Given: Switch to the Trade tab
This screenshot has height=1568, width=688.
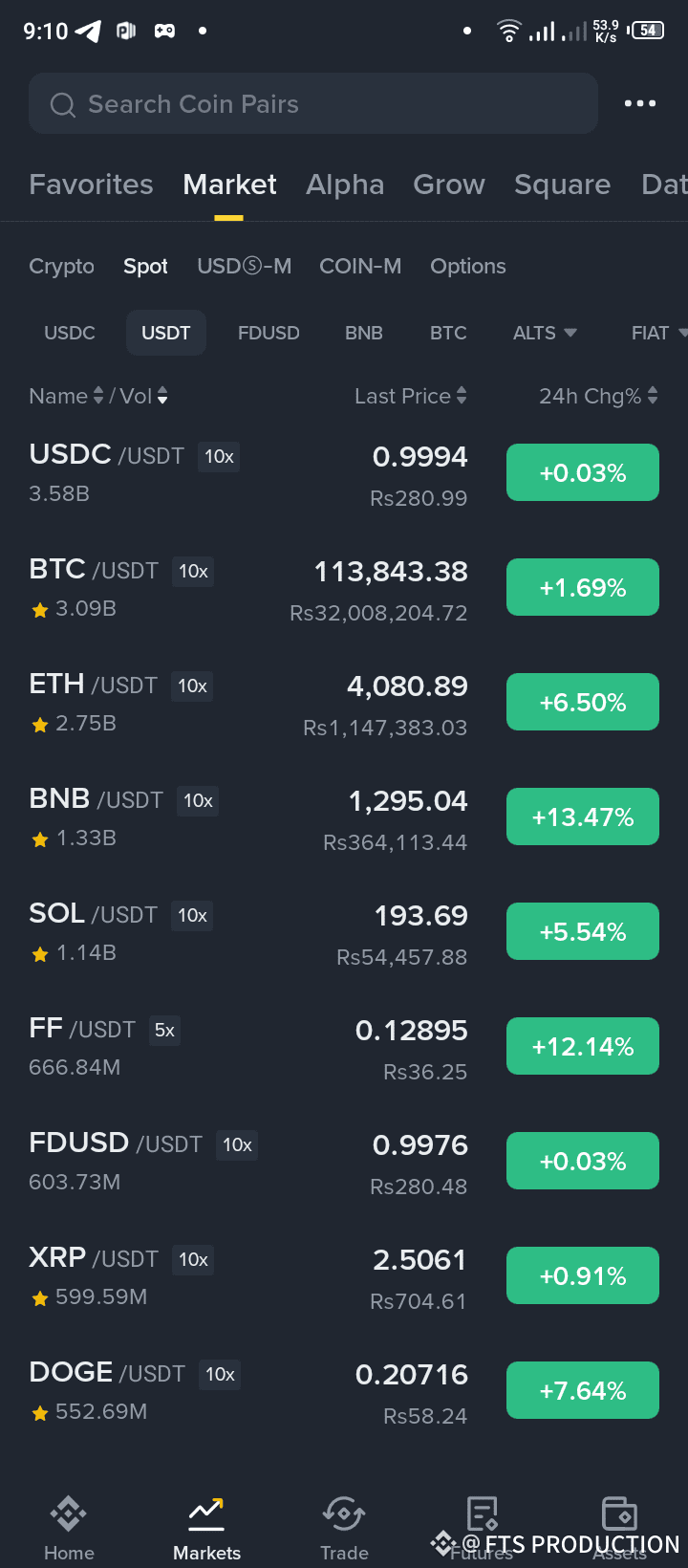Looking at the screenshot, I should [x=344, y=1528].
